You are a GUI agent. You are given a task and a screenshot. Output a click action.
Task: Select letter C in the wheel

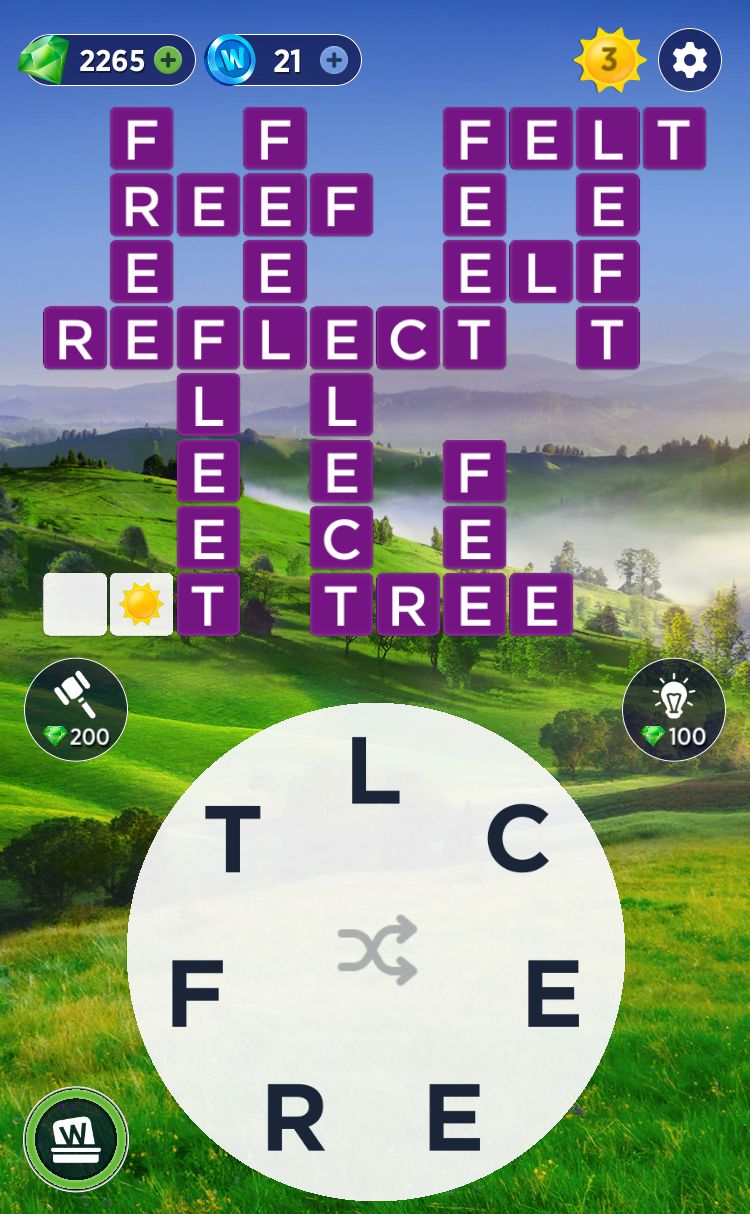[518, 840]
